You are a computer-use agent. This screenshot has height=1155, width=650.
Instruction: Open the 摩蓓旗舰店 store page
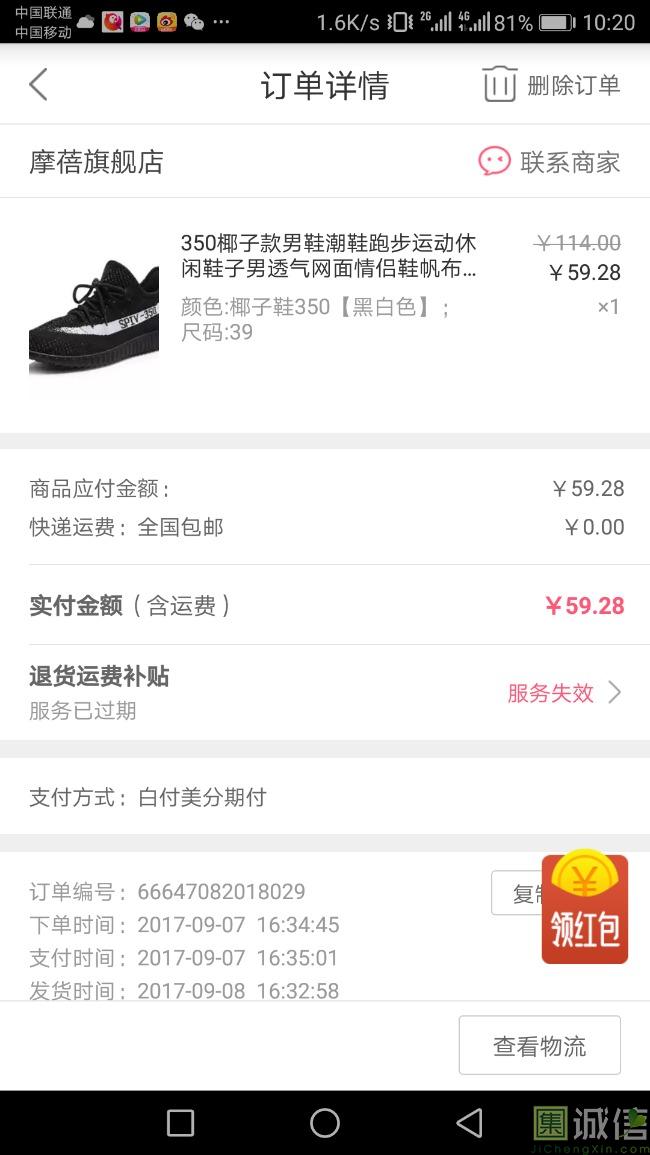coord(97,162)
